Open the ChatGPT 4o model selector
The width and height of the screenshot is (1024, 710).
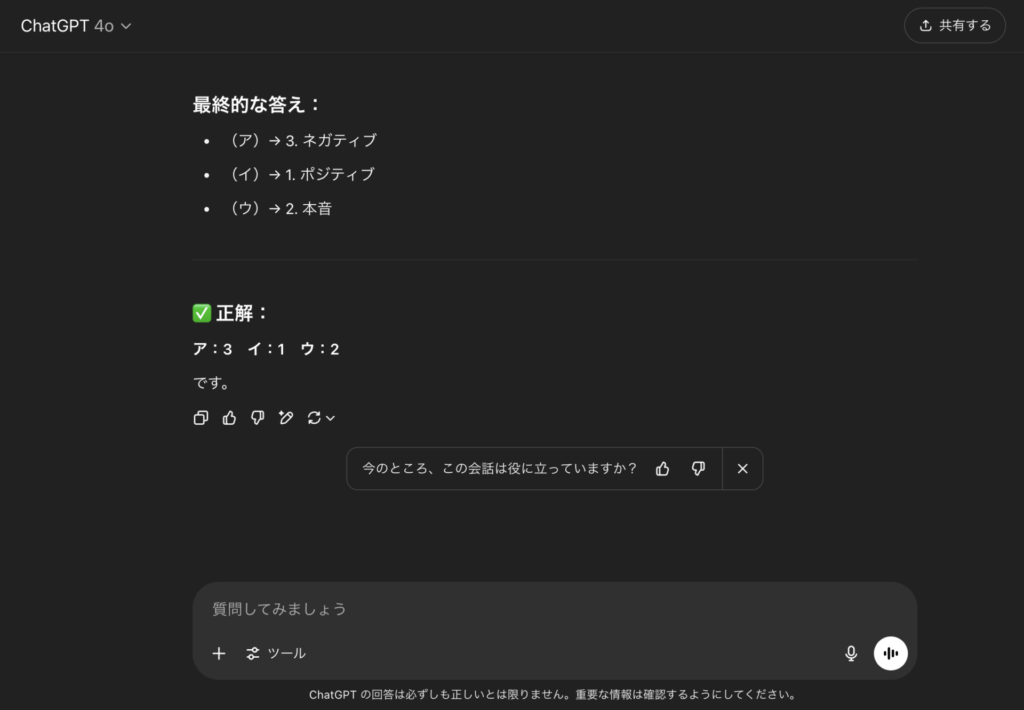pyautogui.click(x=76, y=26)
